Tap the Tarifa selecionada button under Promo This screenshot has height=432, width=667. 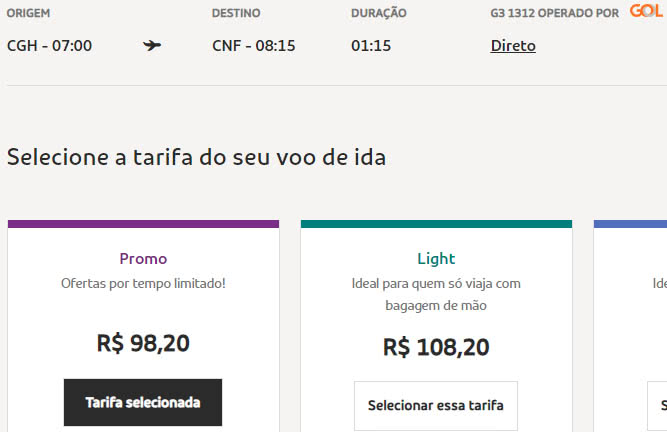(x=143, y=403)
